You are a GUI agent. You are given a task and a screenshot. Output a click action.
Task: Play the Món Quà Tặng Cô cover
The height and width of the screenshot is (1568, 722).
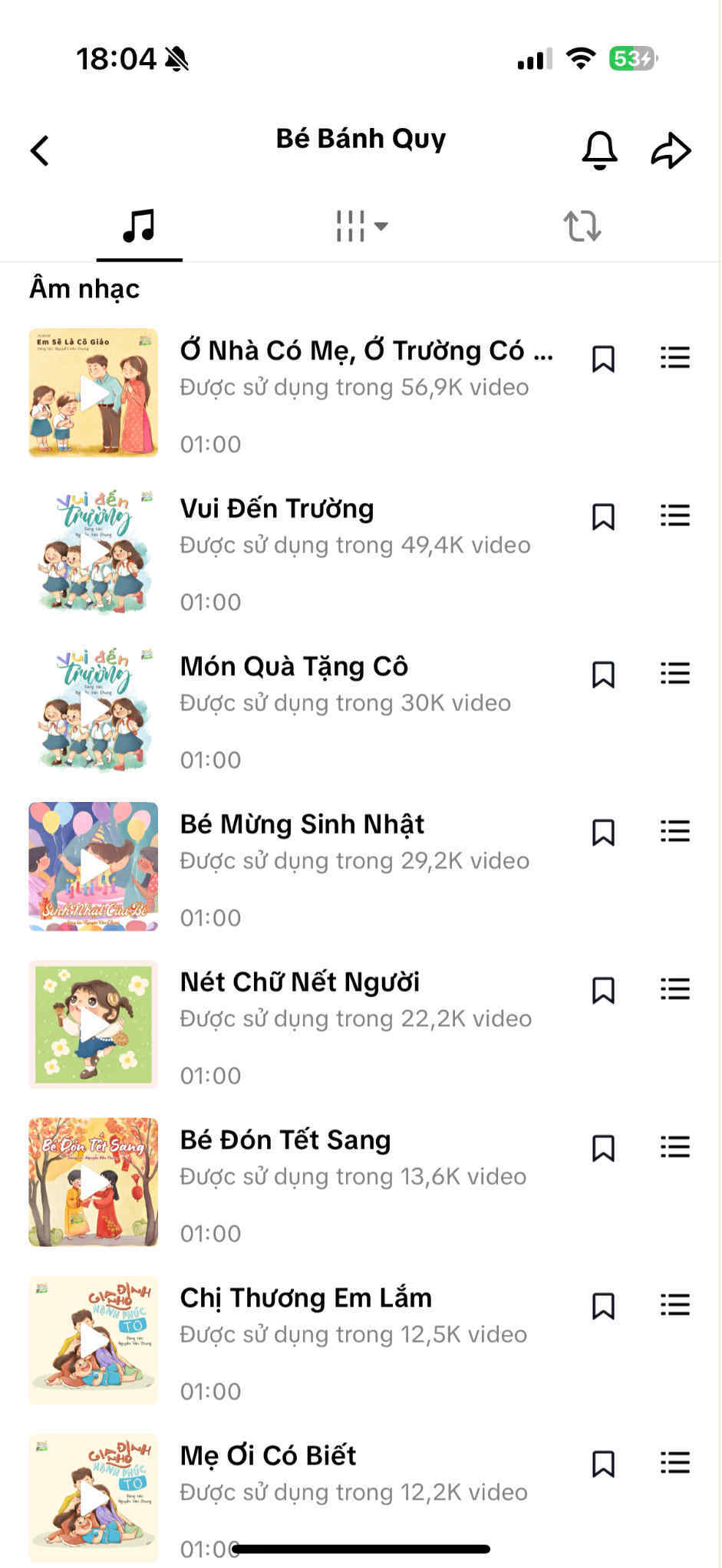(94, 709)
